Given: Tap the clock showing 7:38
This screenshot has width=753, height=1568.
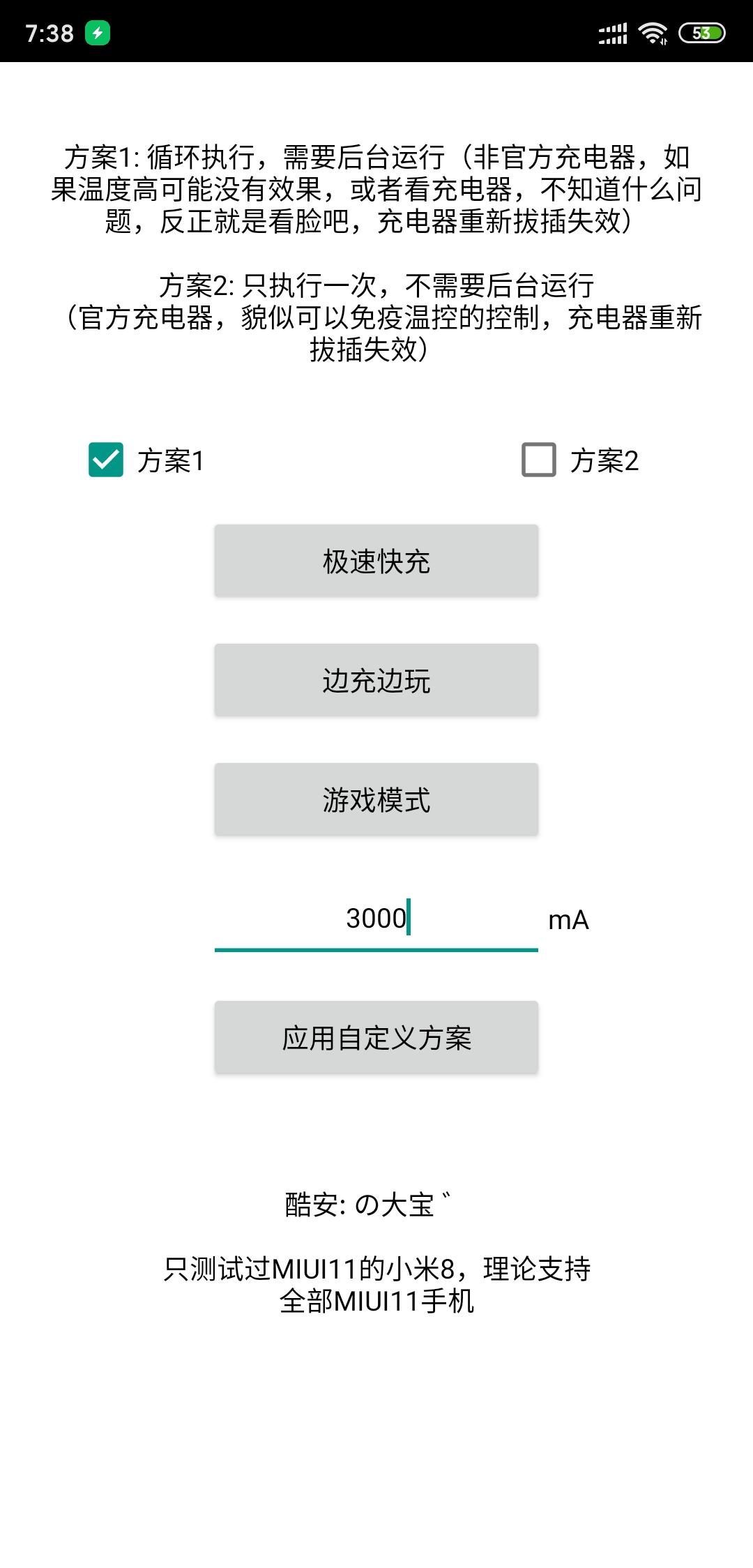Looking at the screenshot, I should pyautogui.click(x=49, y=31).
